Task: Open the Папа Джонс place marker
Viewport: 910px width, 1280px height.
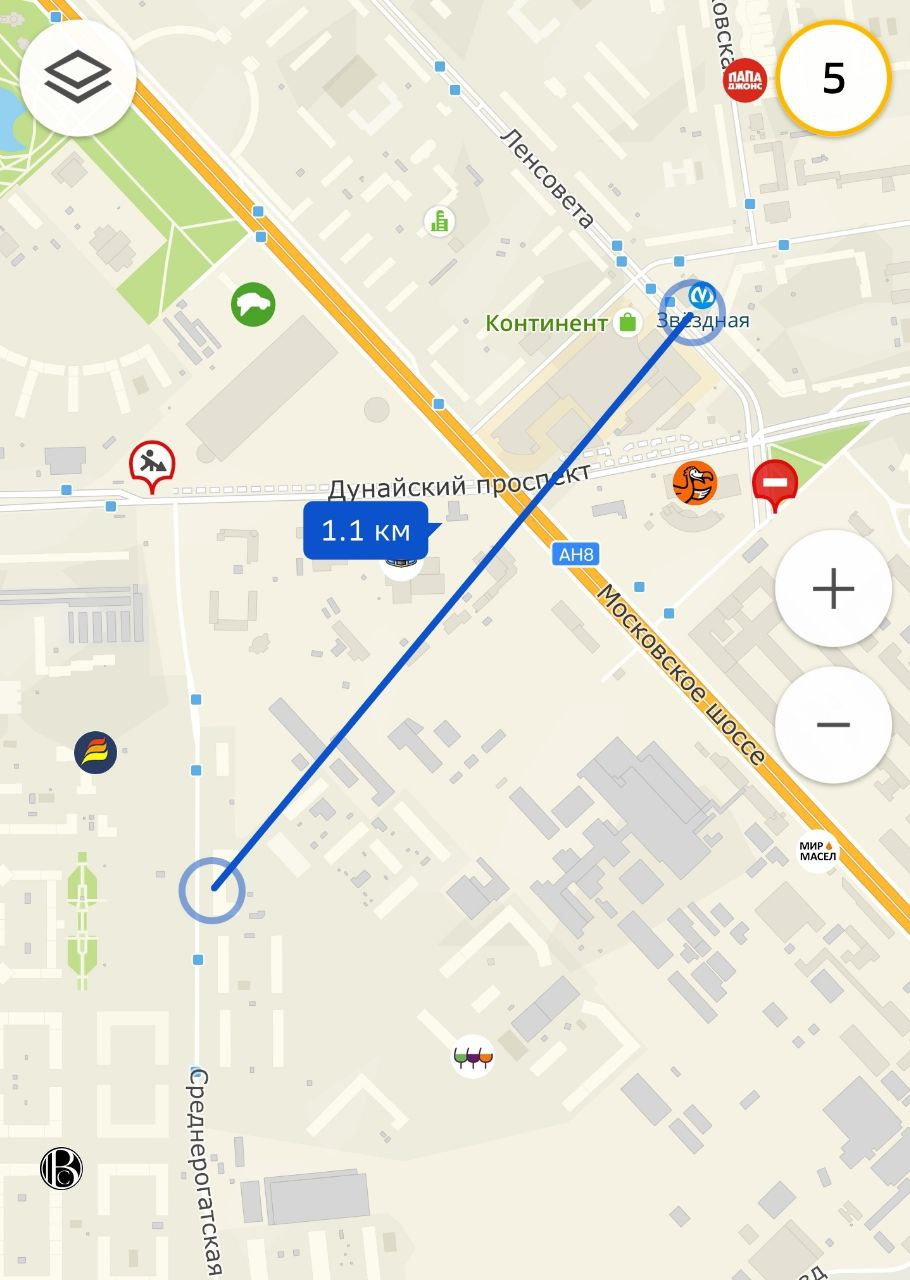Action: pyautogui.click(x=744, y=80)
